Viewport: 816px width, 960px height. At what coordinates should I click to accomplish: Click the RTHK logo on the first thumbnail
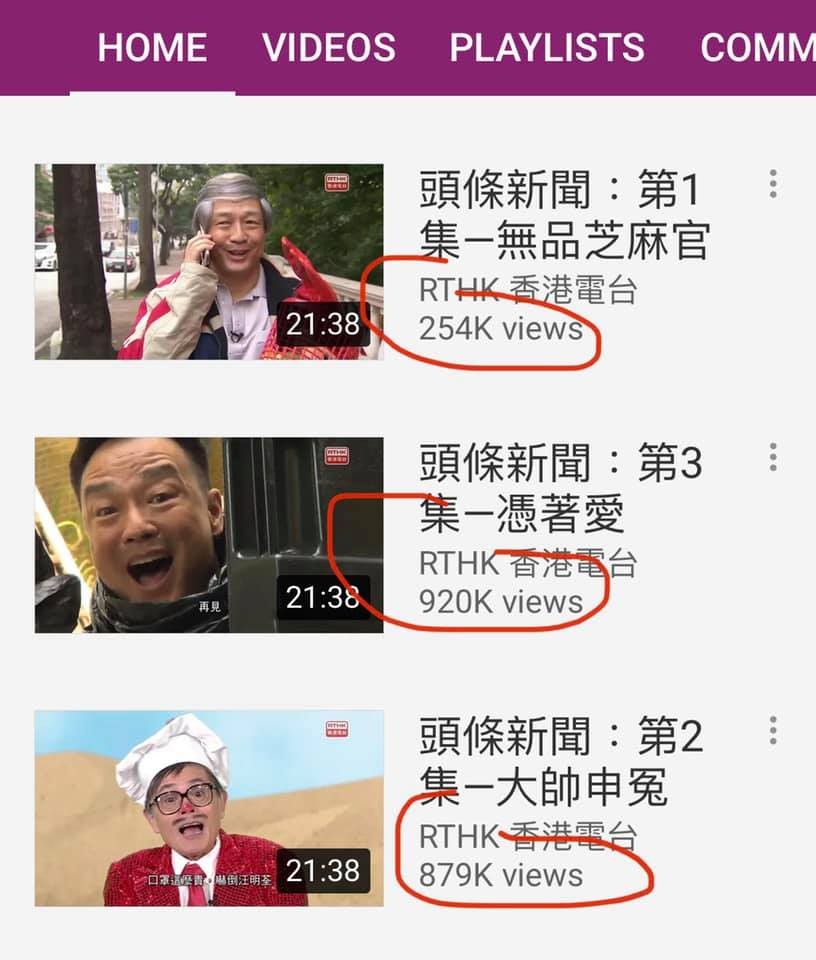[x=338, y=180]
